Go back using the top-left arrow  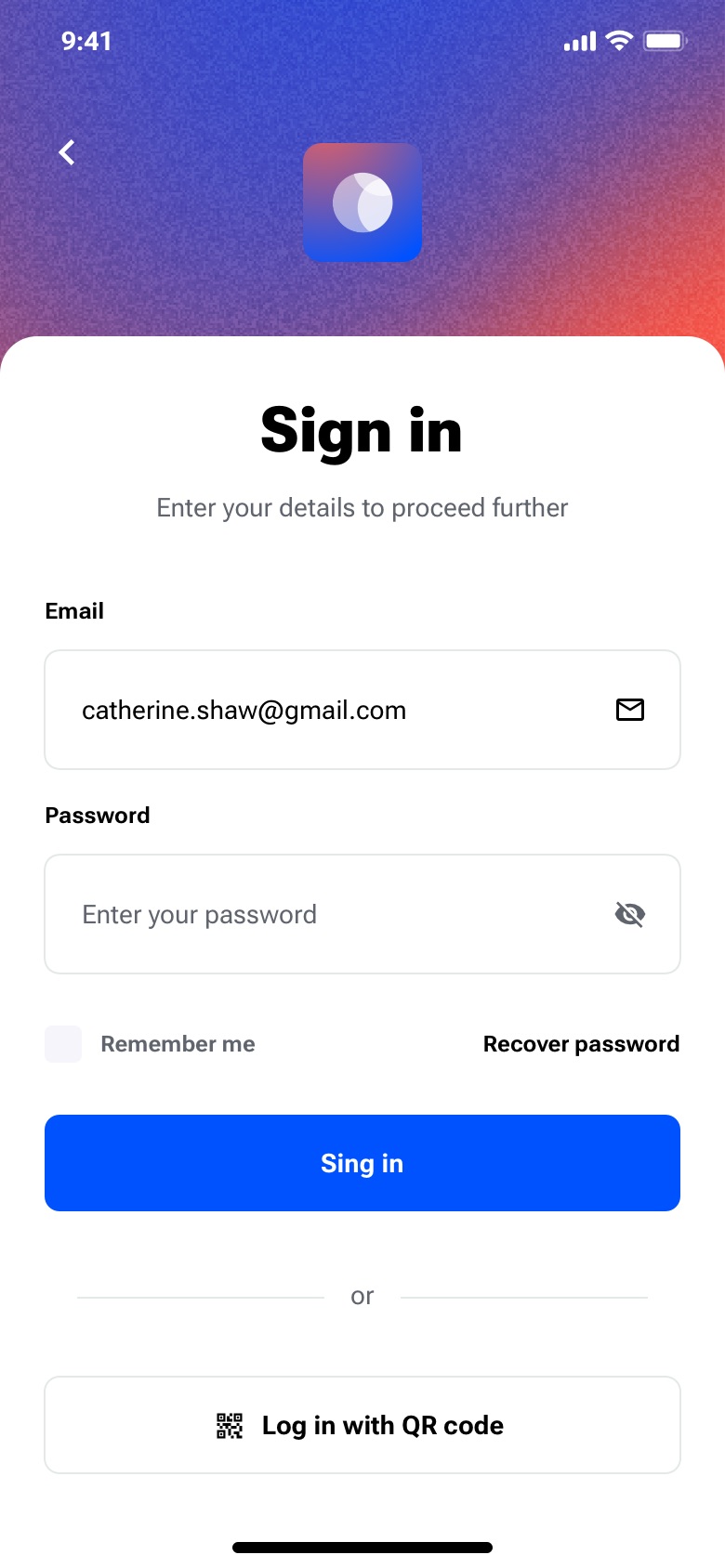[x=67, y=152]
